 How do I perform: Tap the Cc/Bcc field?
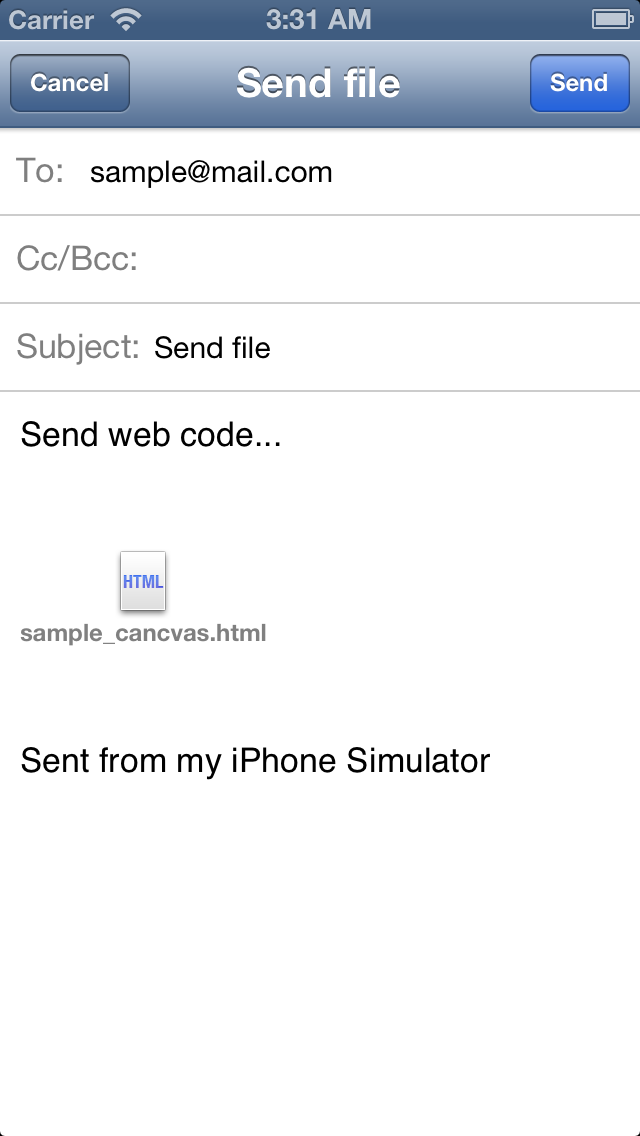(320, 259)
